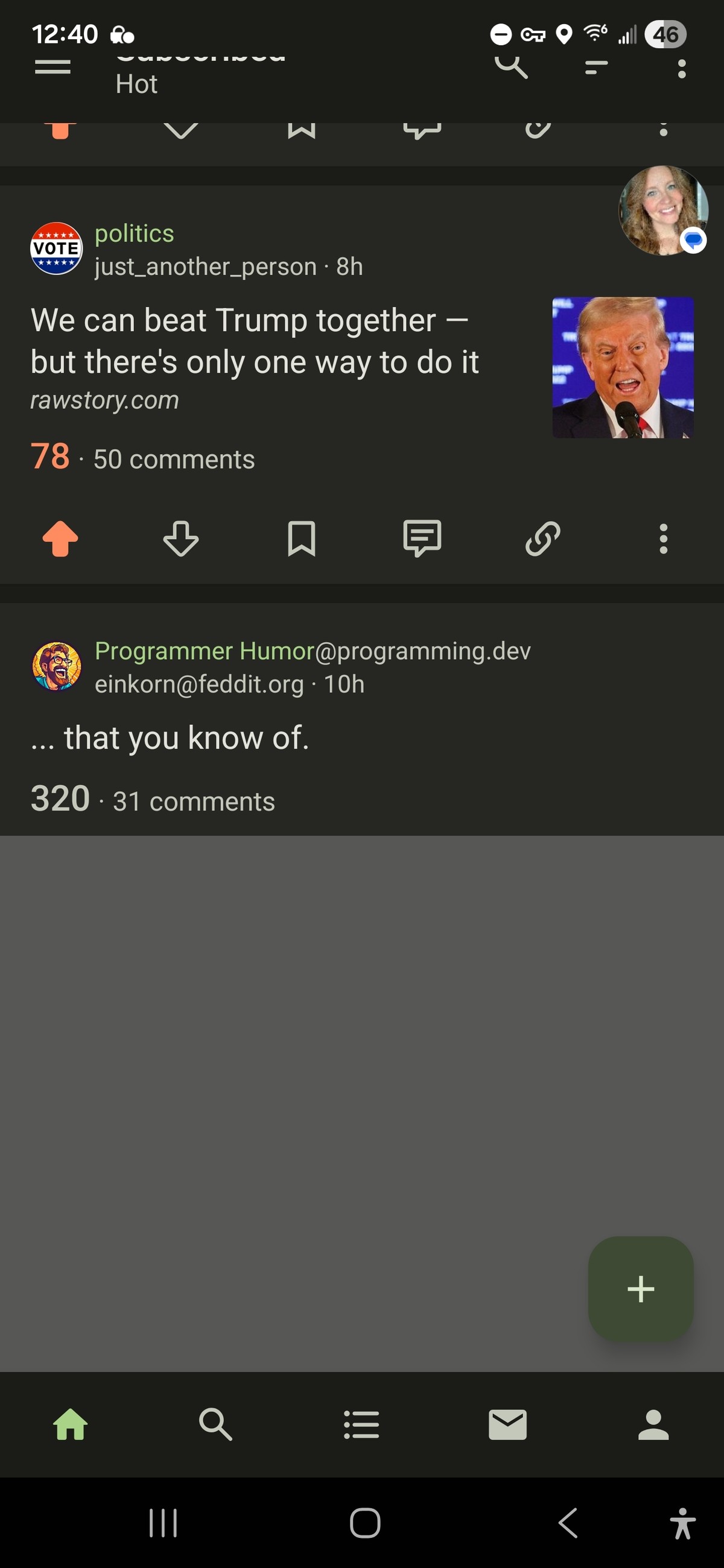The width and height of the screenshot is (724, 1568).
Task: View just_another_person's profile
Action: 205,267
